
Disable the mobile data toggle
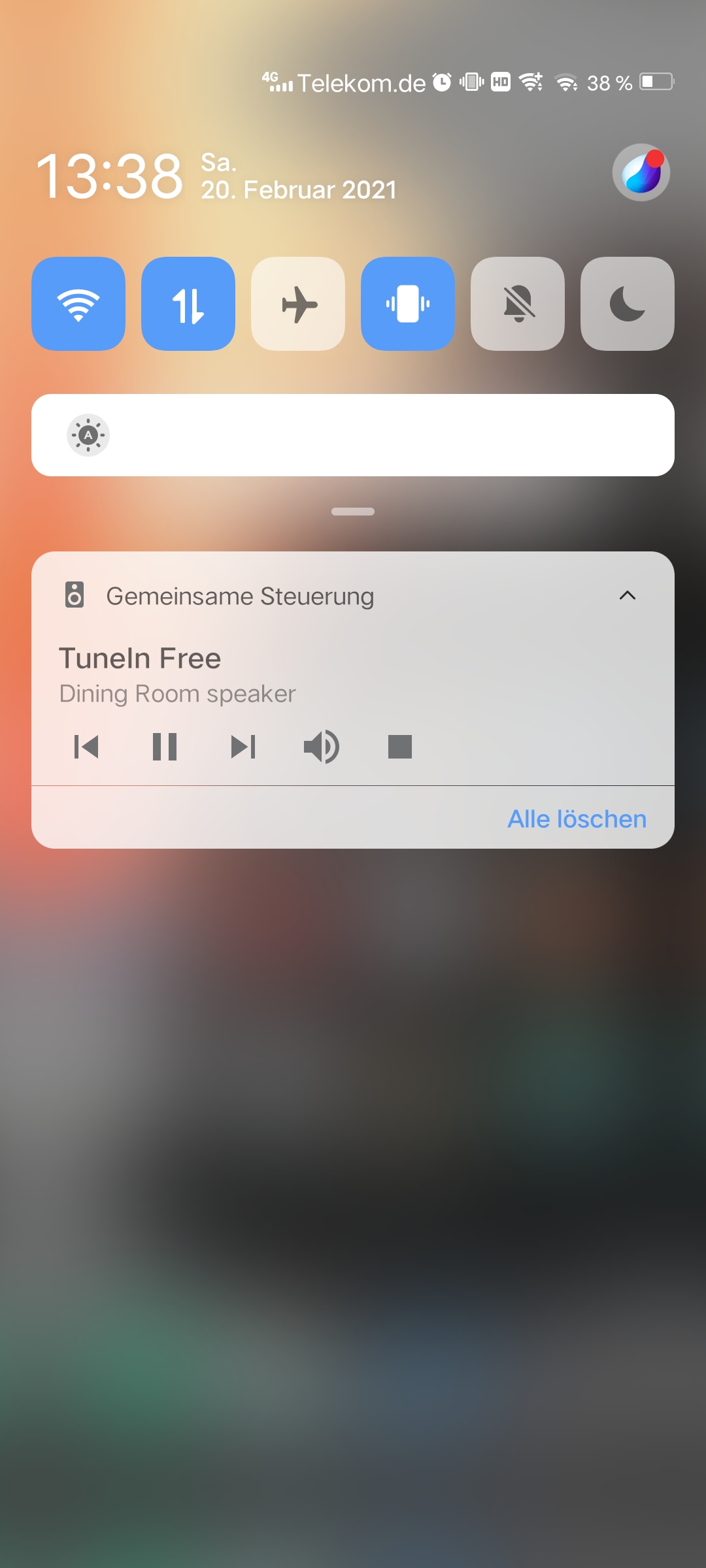point(188,304)
